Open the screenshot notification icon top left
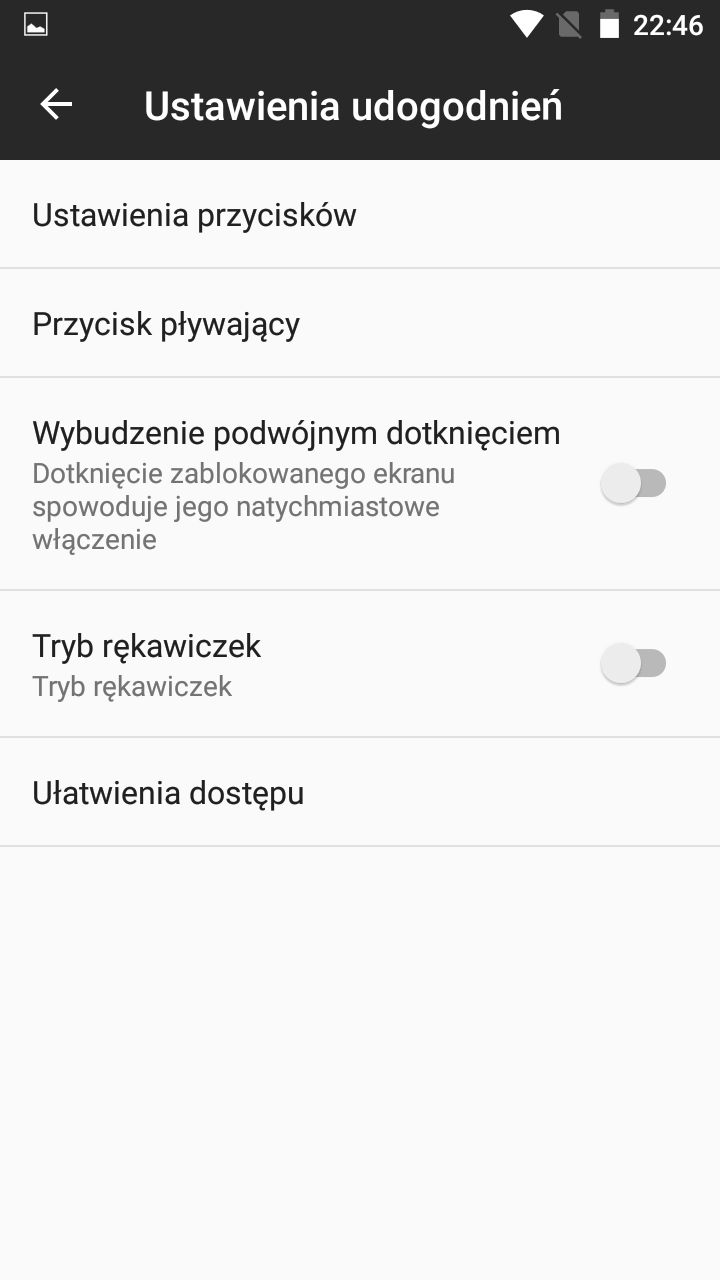 point(33,22)
